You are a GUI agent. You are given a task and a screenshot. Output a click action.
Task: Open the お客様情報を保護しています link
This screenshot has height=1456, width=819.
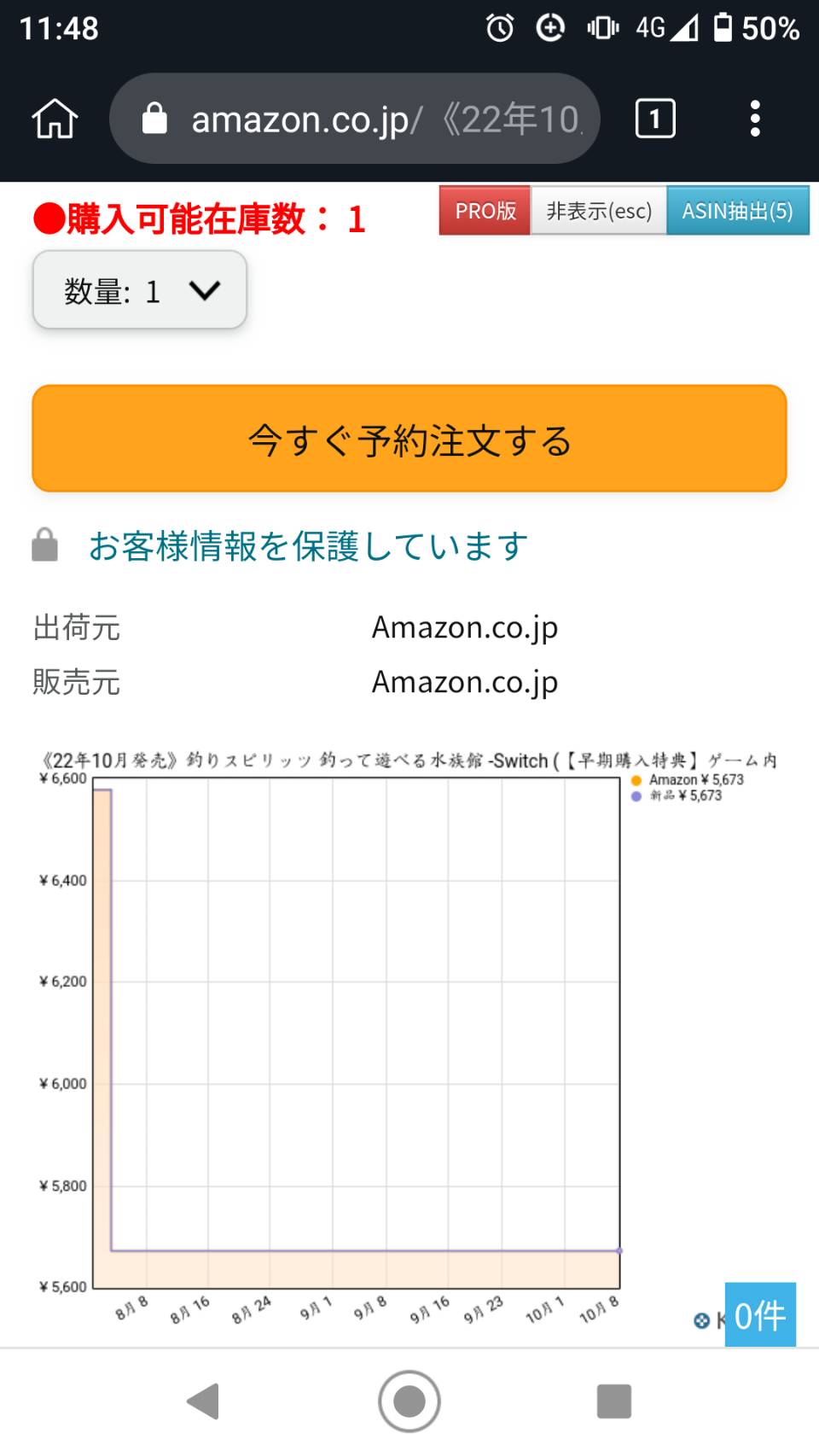pos(308,546)
